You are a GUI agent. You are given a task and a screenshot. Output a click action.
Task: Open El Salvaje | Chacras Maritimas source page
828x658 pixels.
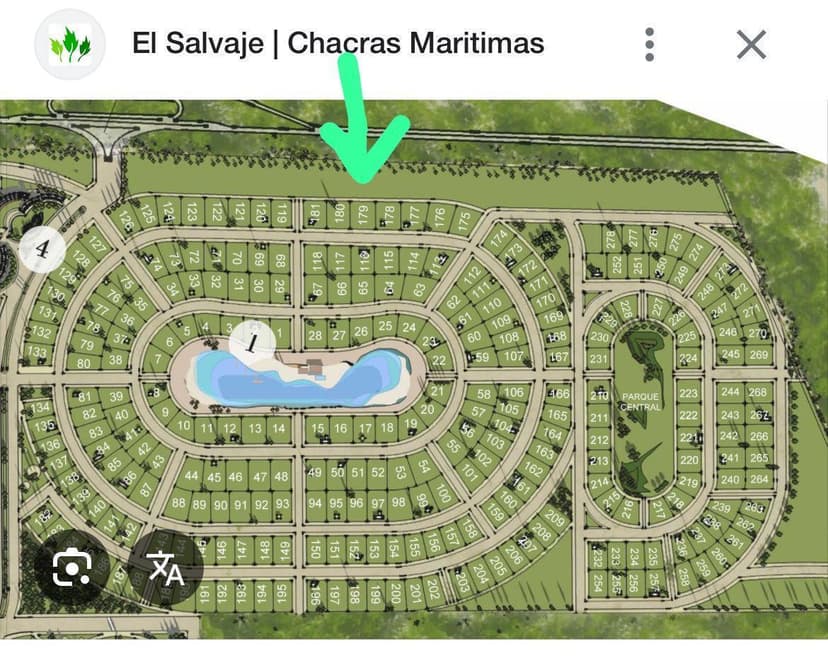[338, 44]
